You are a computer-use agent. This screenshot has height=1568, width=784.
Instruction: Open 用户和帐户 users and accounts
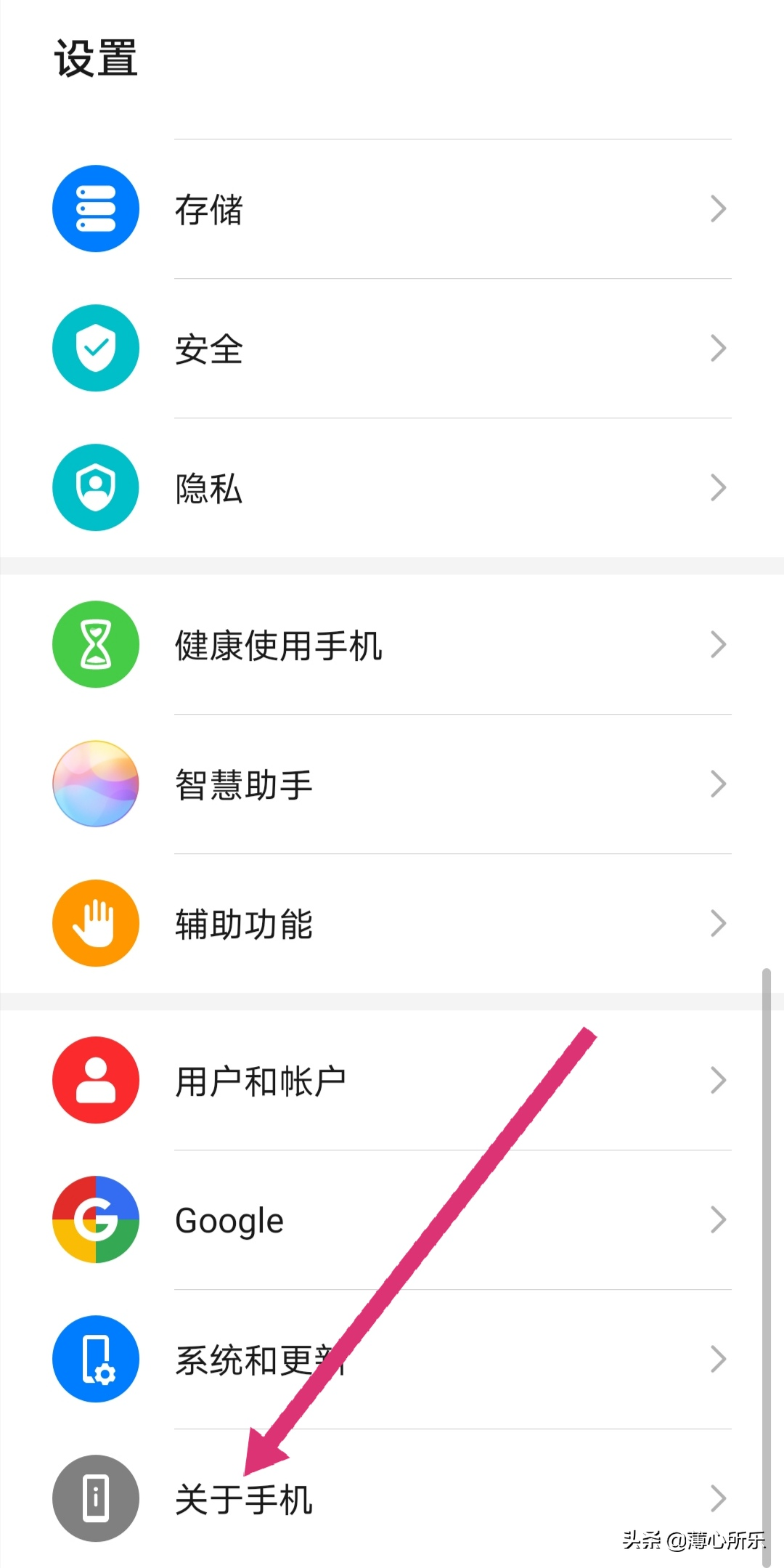(x=392, y=1081)
